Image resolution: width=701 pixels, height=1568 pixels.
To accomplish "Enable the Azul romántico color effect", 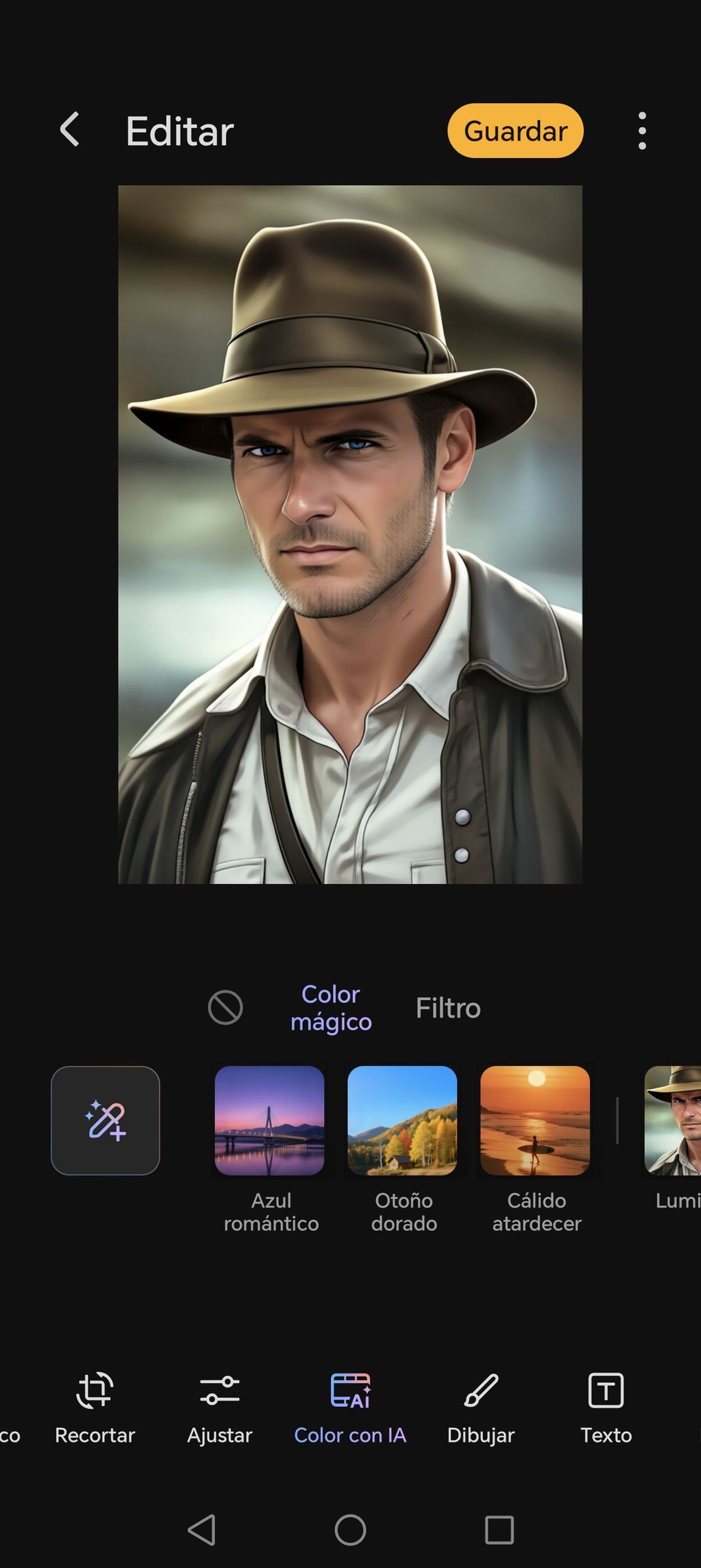I will (x=271, y=1122).
